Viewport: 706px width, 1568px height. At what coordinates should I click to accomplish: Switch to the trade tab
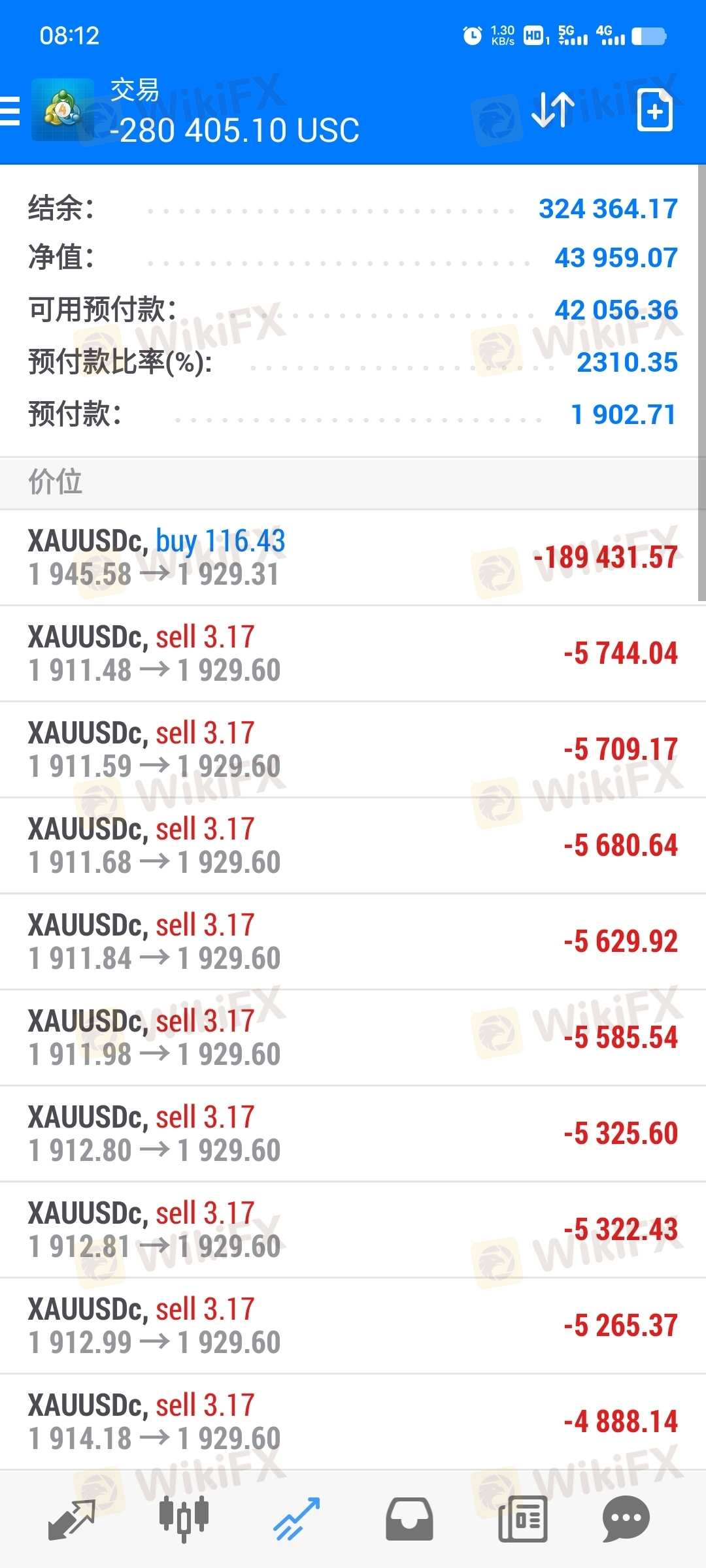click(x=297, y=1519)
